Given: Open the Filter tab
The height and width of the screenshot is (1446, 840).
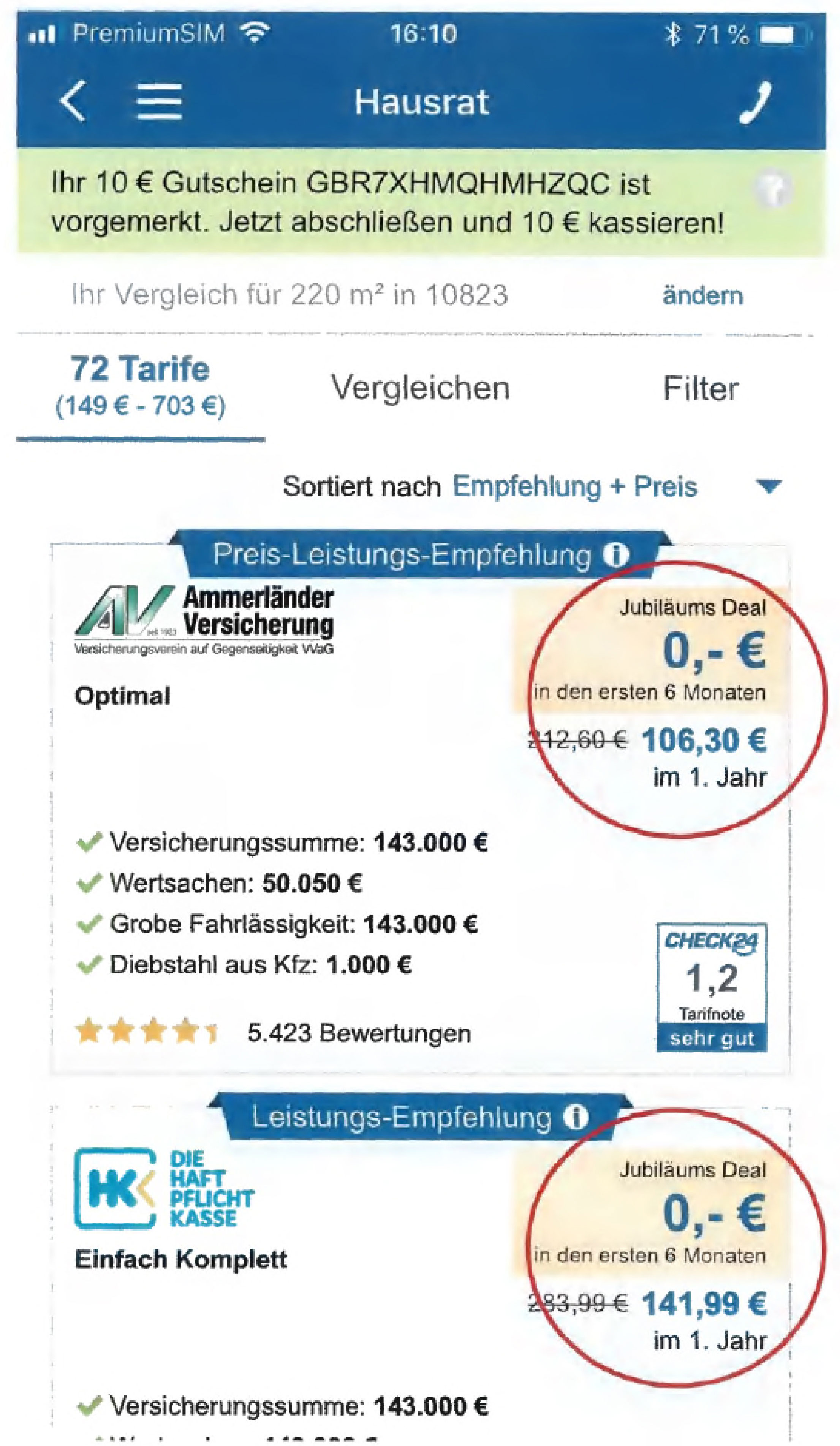Looking at the screenshot, I should click(700, 389).
